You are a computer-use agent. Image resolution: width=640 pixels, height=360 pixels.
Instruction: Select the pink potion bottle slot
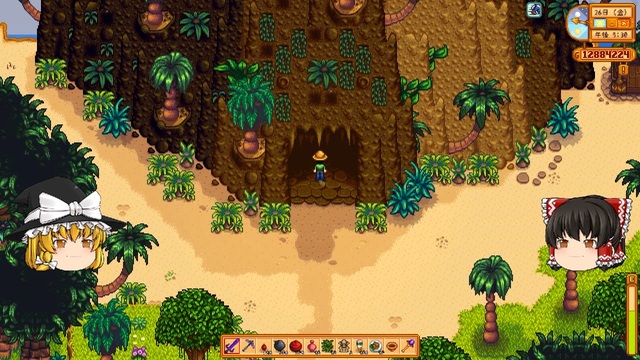pyautogui.click(x=311, y=346)
